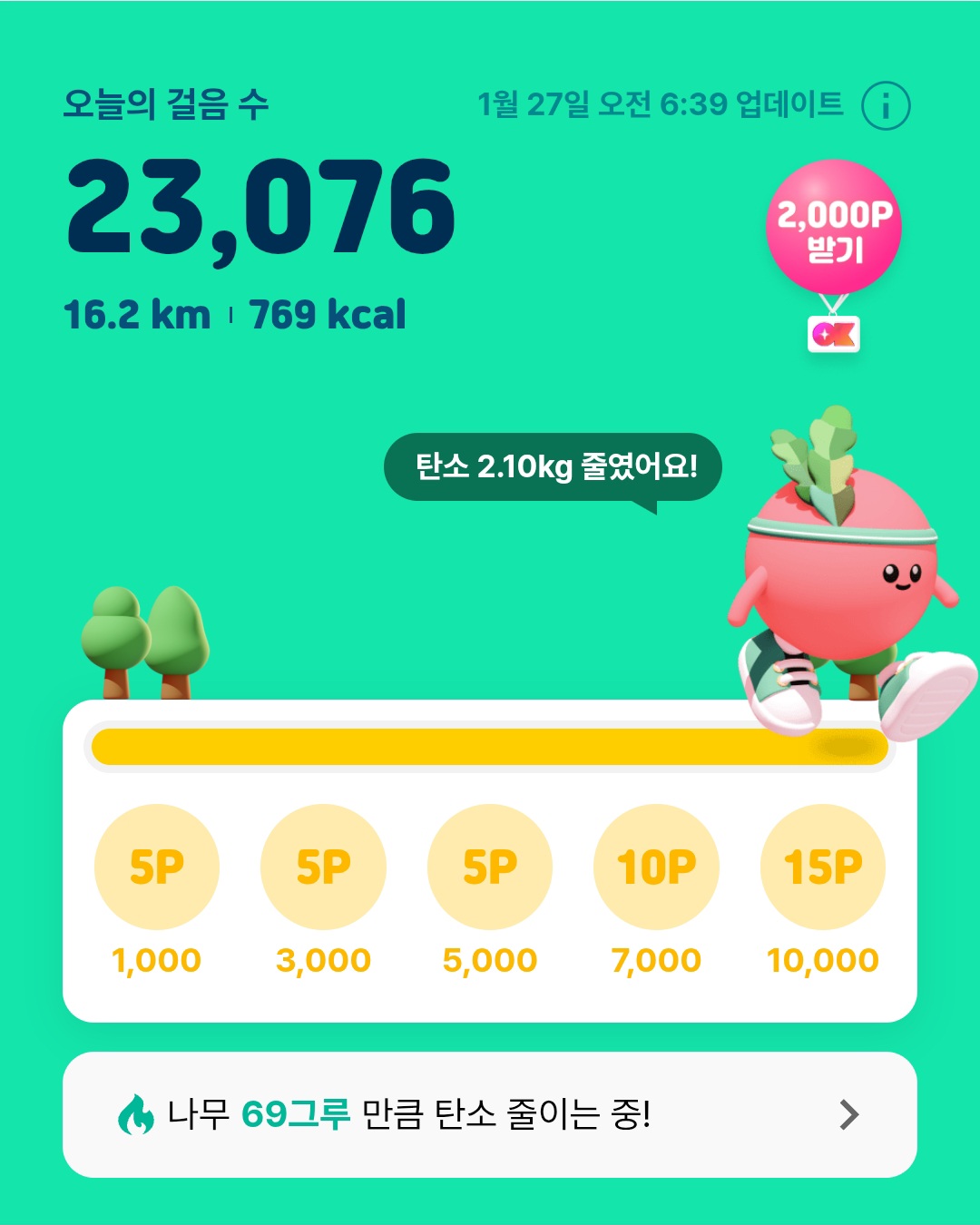
Task: Tap the 2,000P 받기 balloon
Action: coord(834,229)
